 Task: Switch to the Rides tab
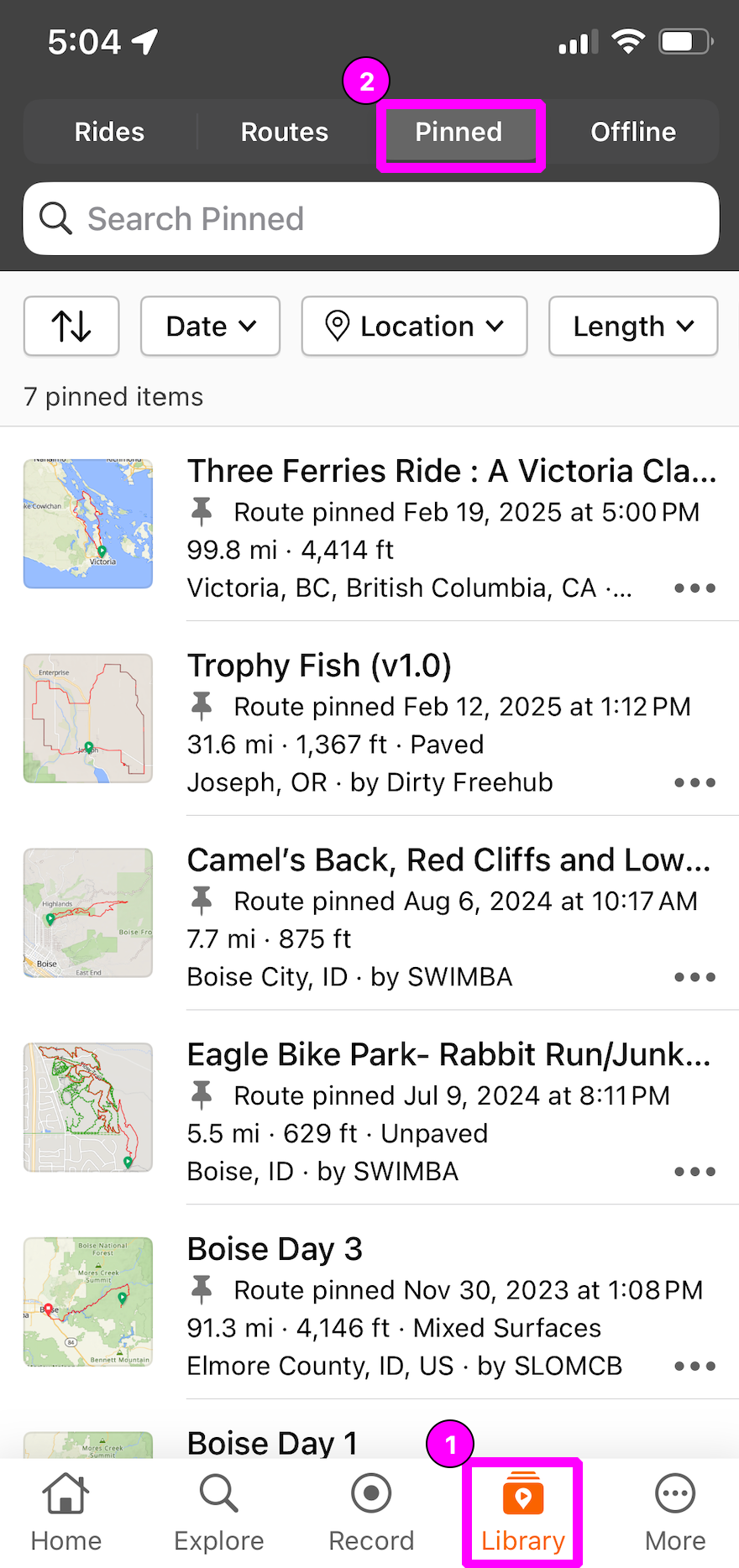click(109, 132)
